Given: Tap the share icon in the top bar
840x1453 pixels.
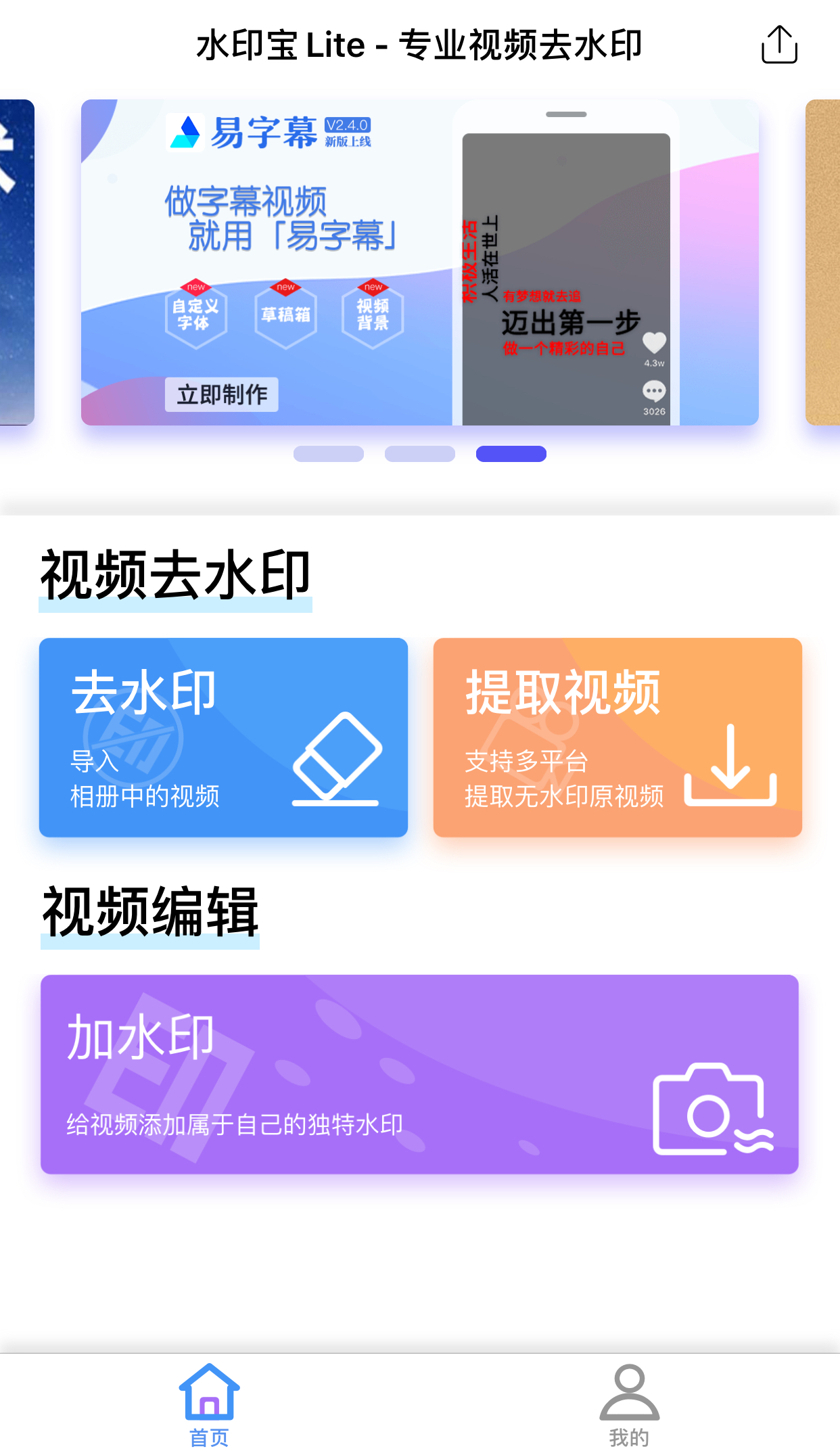Looking at the screenshot, I should (x=779, y=45).
